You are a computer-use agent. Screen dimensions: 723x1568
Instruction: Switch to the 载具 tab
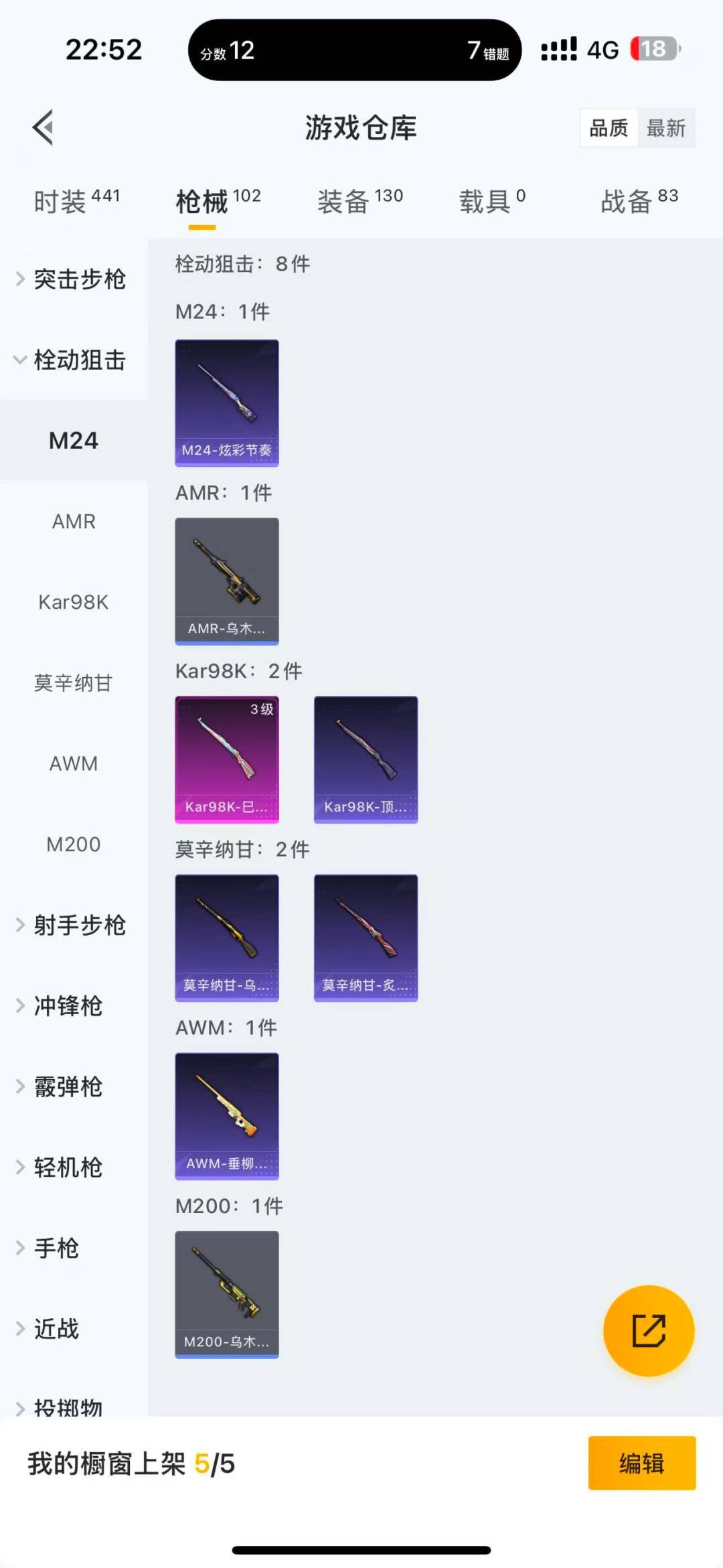(492, 201)
